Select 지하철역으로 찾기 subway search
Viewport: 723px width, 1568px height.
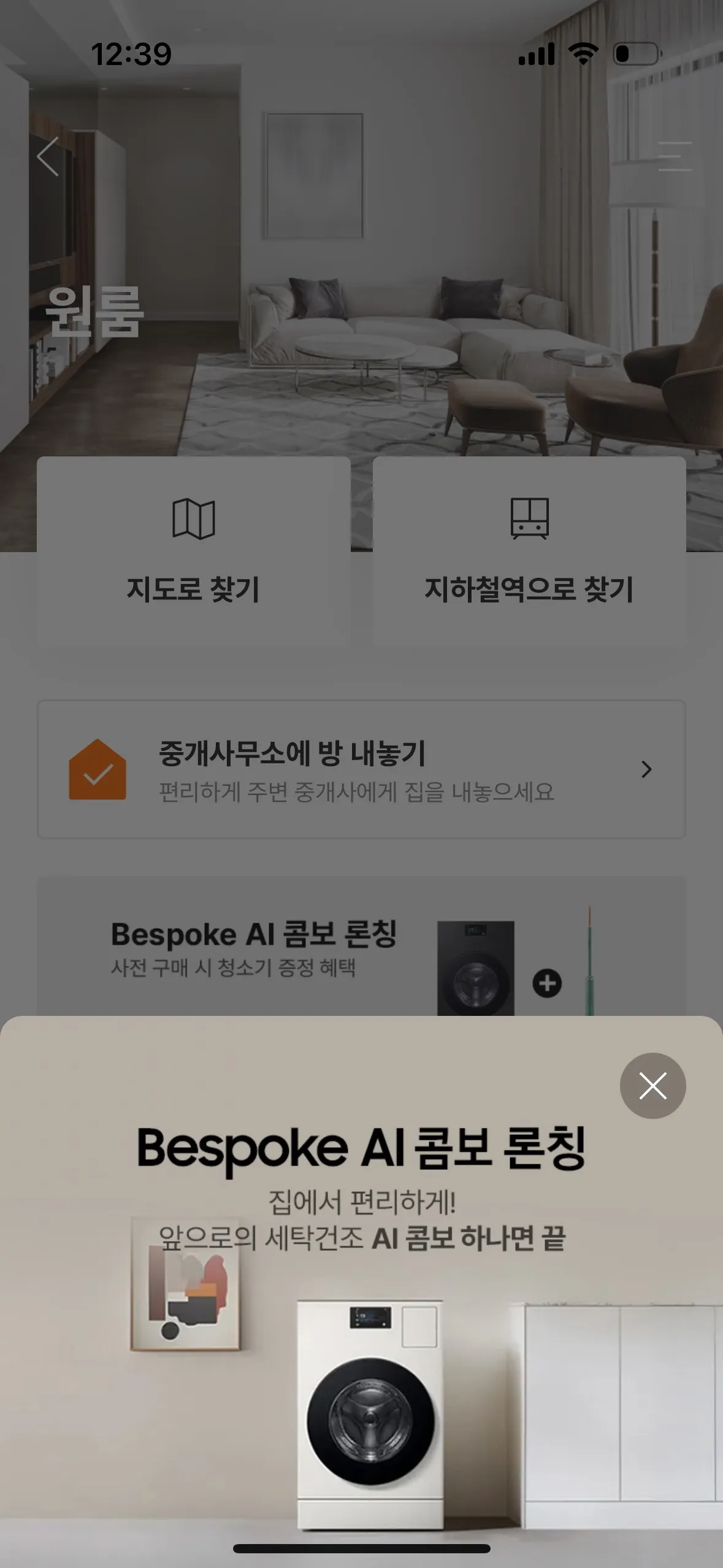coord(529,551)
